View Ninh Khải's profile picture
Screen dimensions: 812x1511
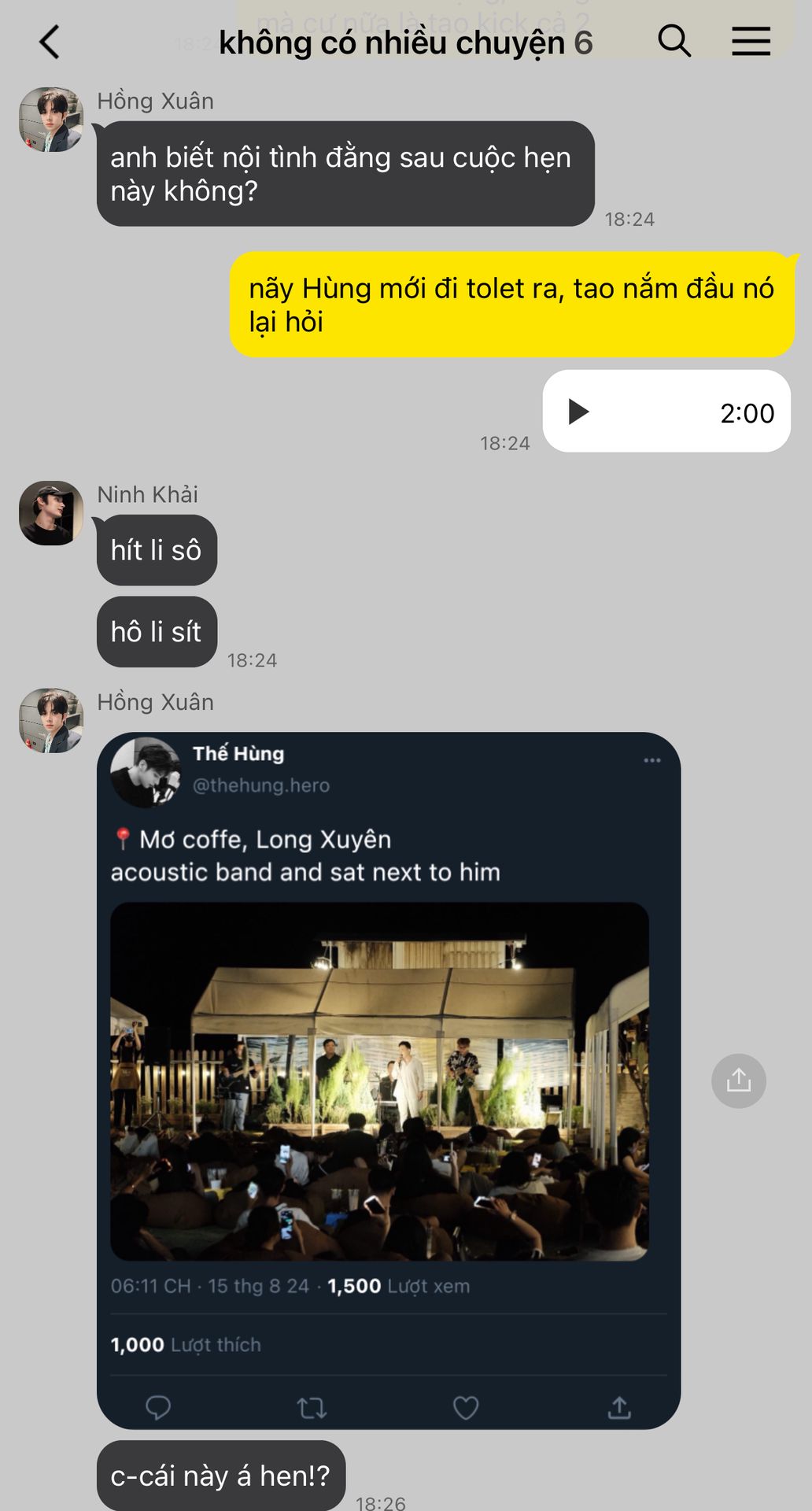click(x=51, y=513)
